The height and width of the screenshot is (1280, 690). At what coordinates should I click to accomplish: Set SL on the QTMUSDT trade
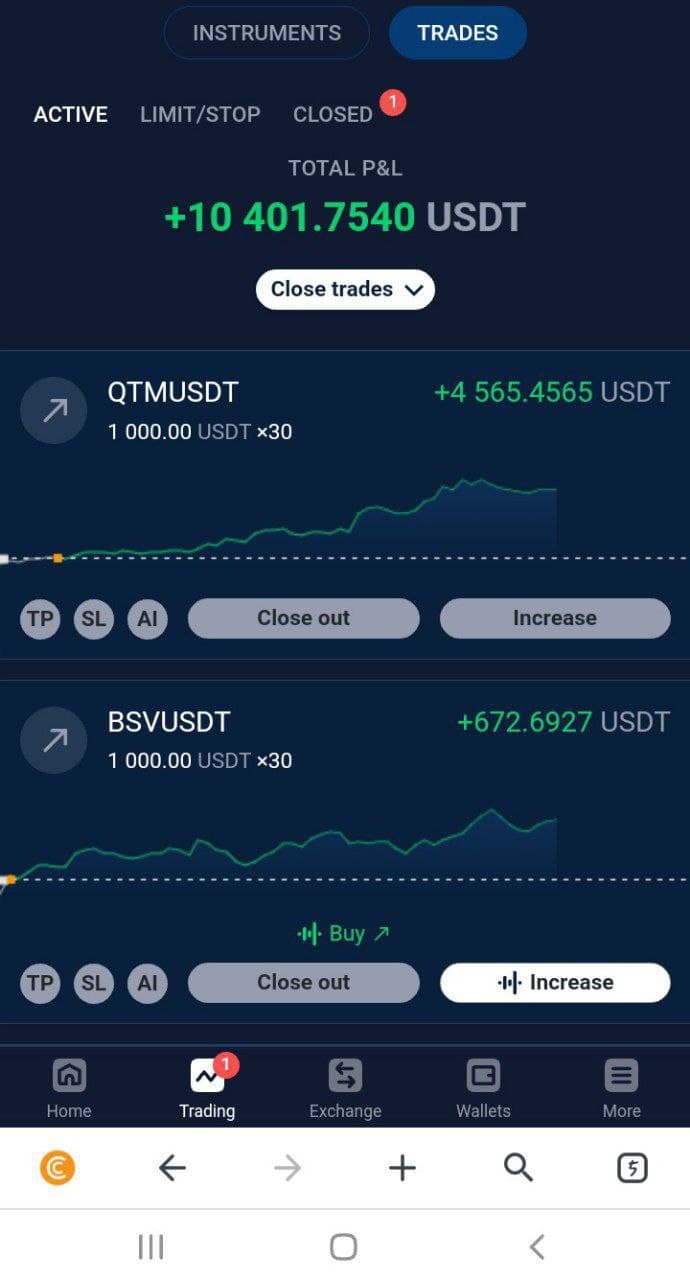coord(94,618)
